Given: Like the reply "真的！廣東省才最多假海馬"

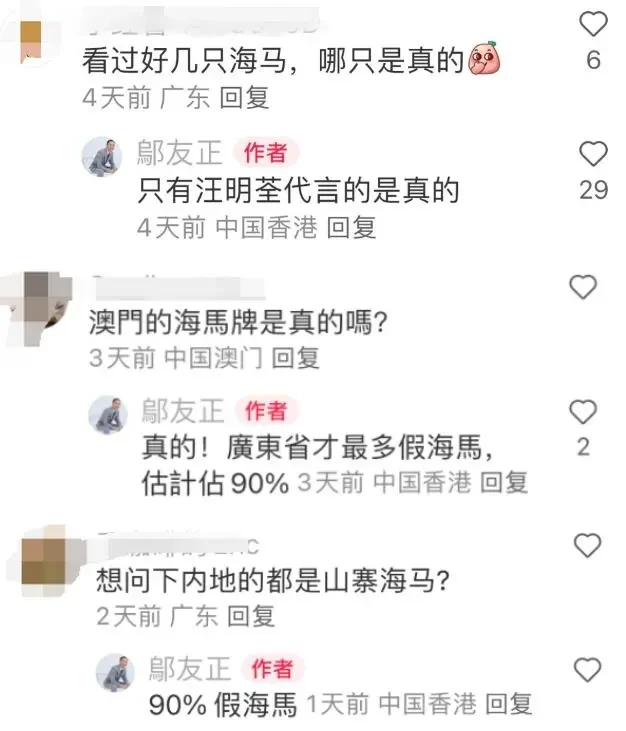Looking at the screenshot, I should click(583, 411).
